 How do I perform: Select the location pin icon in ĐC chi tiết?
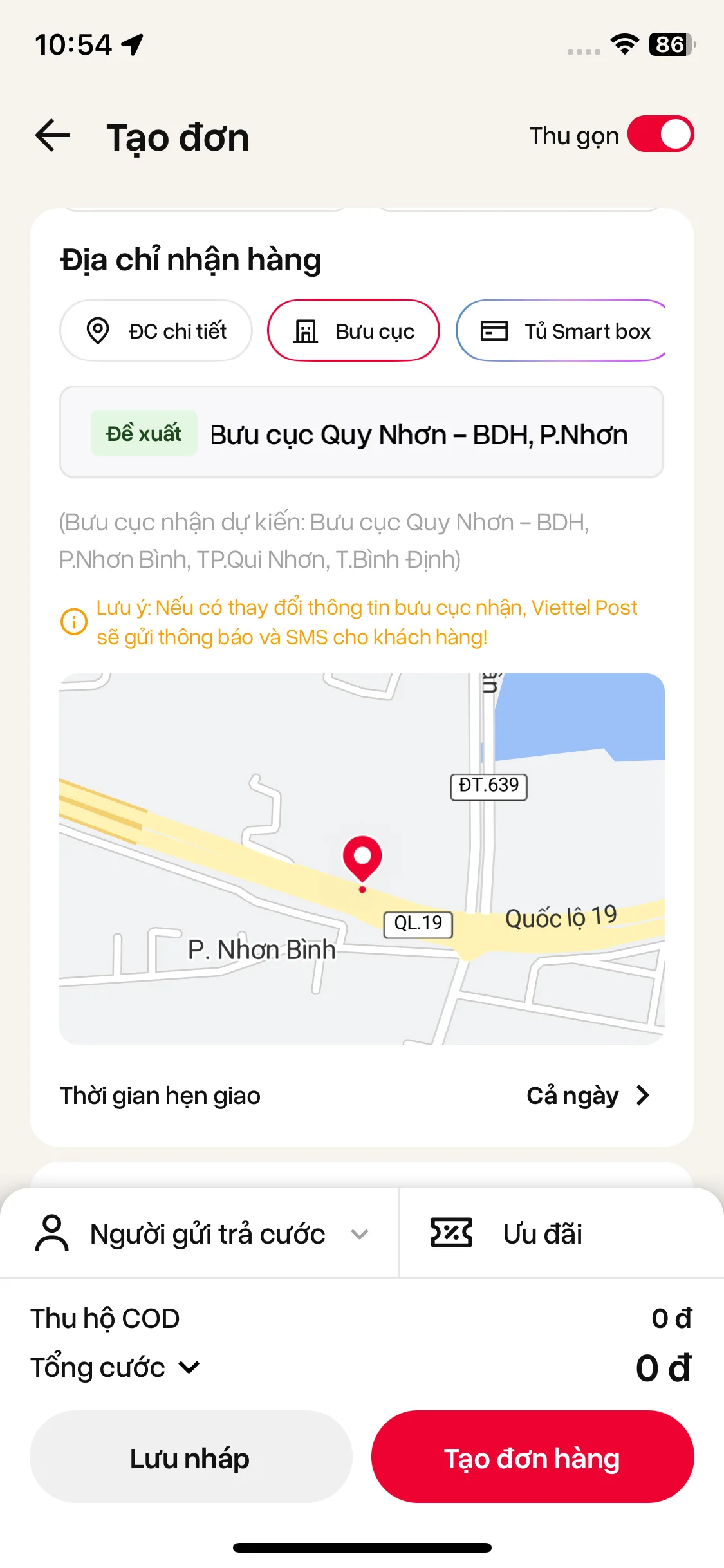click(98, 331)
